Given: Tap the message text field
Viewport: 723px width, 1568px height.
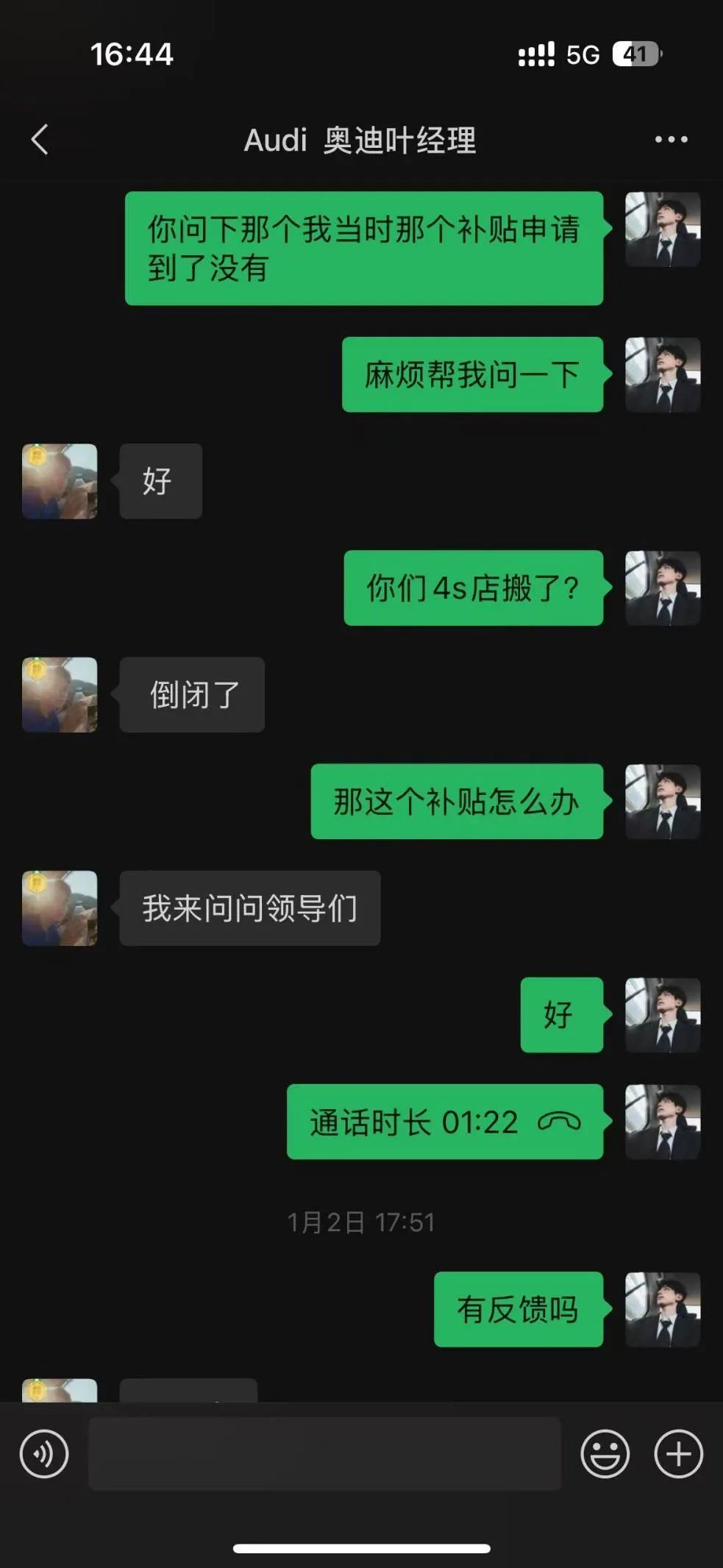Looking at the screenshot, I should [324, 1453].
